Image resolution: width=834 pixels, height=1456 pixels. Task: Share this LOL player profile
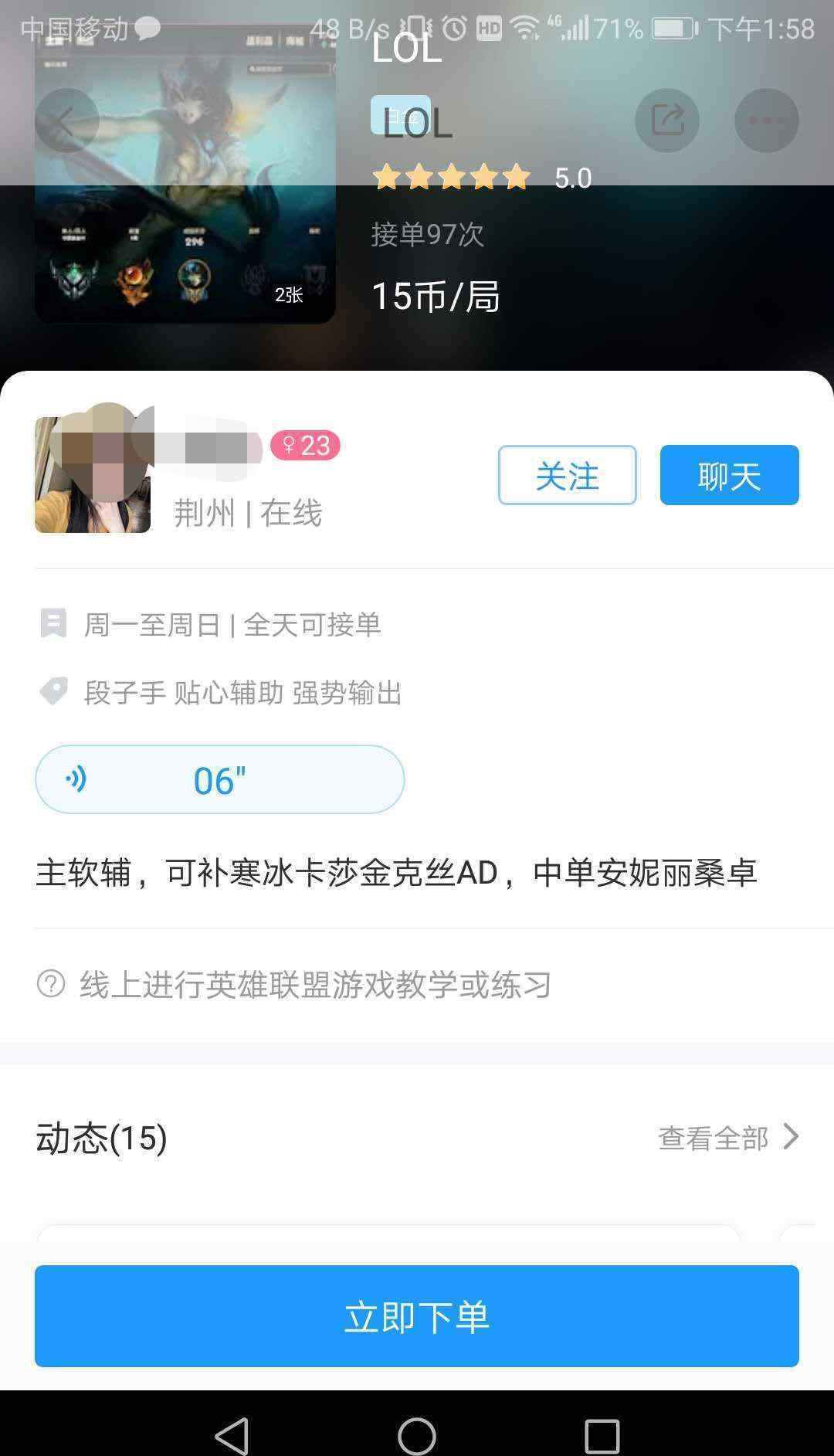(x=667, y=120)
